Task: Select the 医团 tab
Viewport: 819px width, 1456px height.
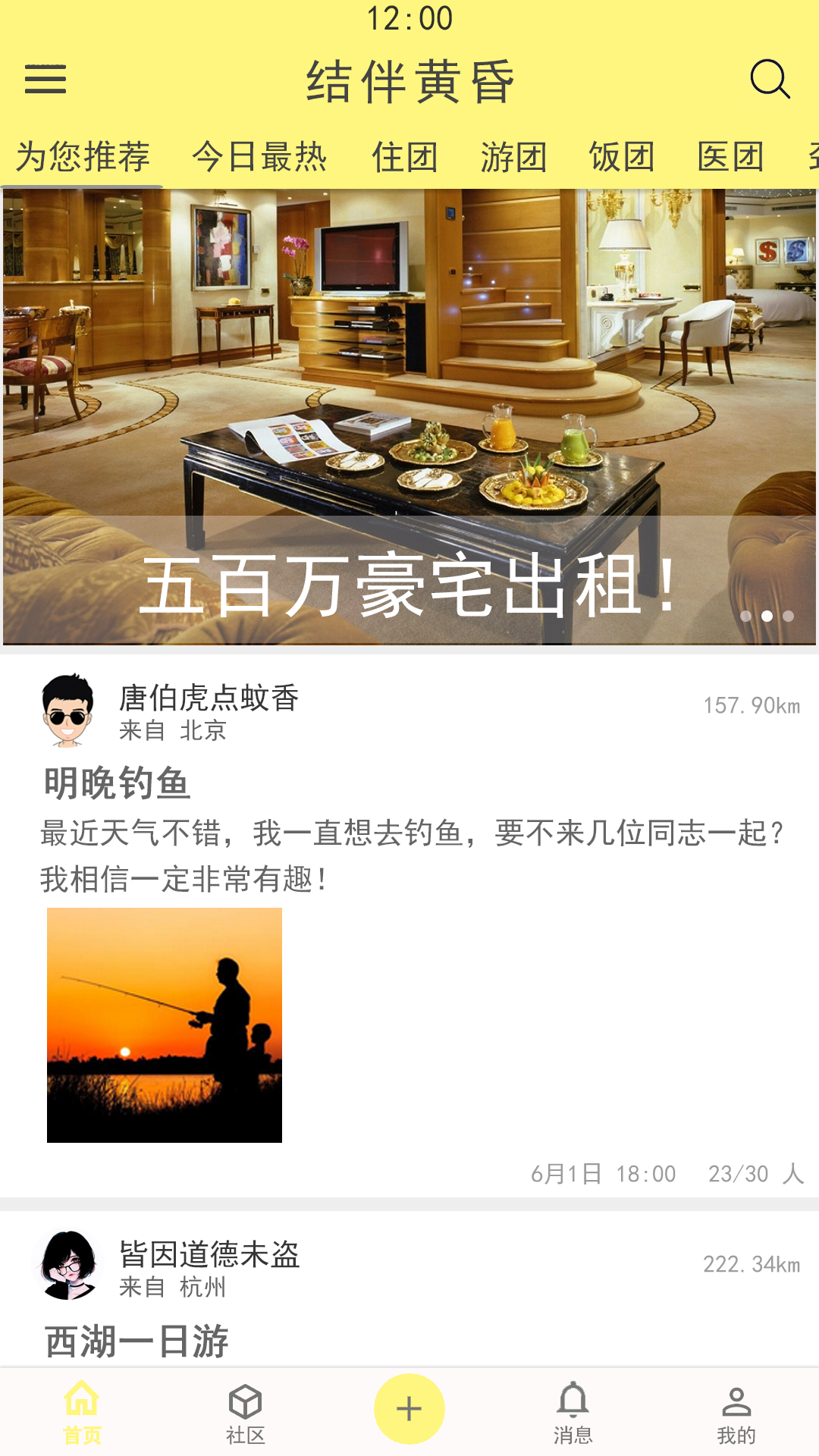Action: 730,157
